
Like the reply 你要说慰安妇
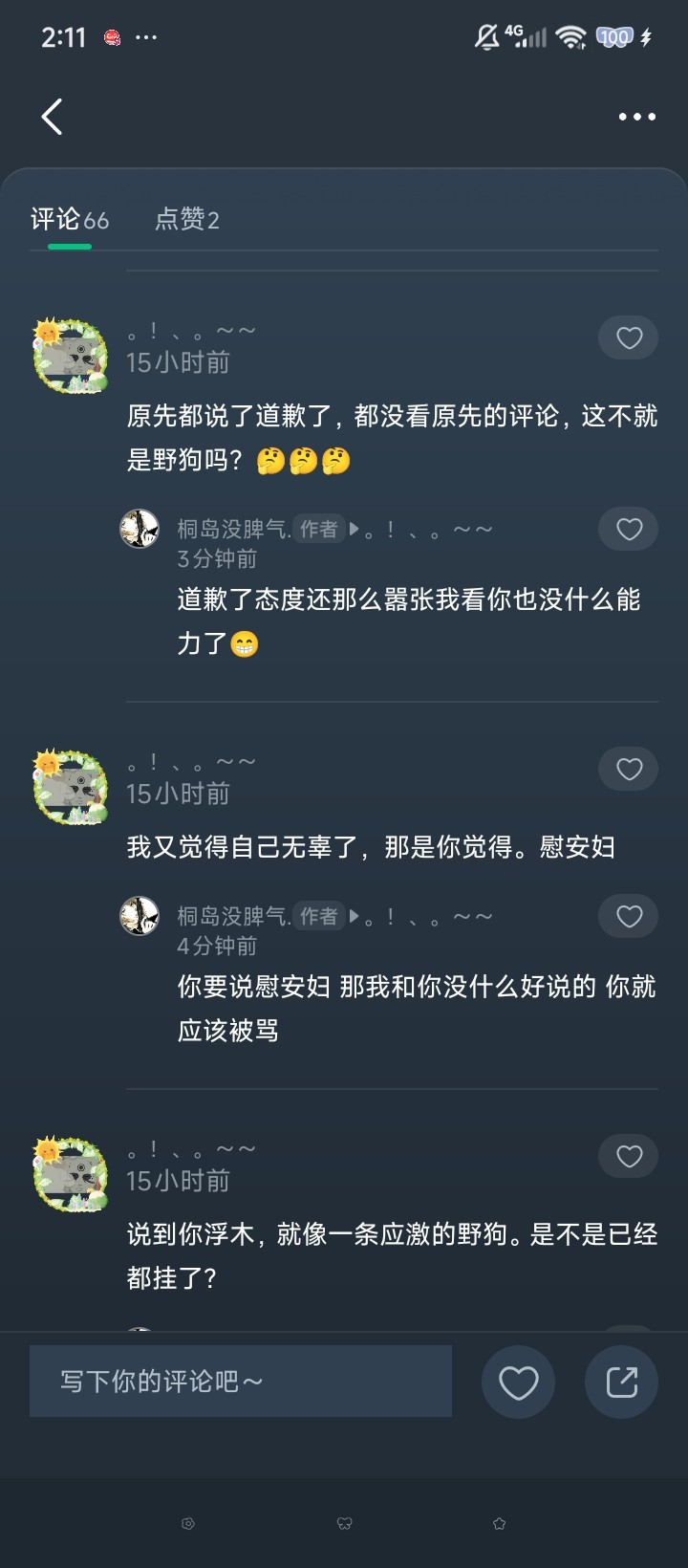[629, 916]
